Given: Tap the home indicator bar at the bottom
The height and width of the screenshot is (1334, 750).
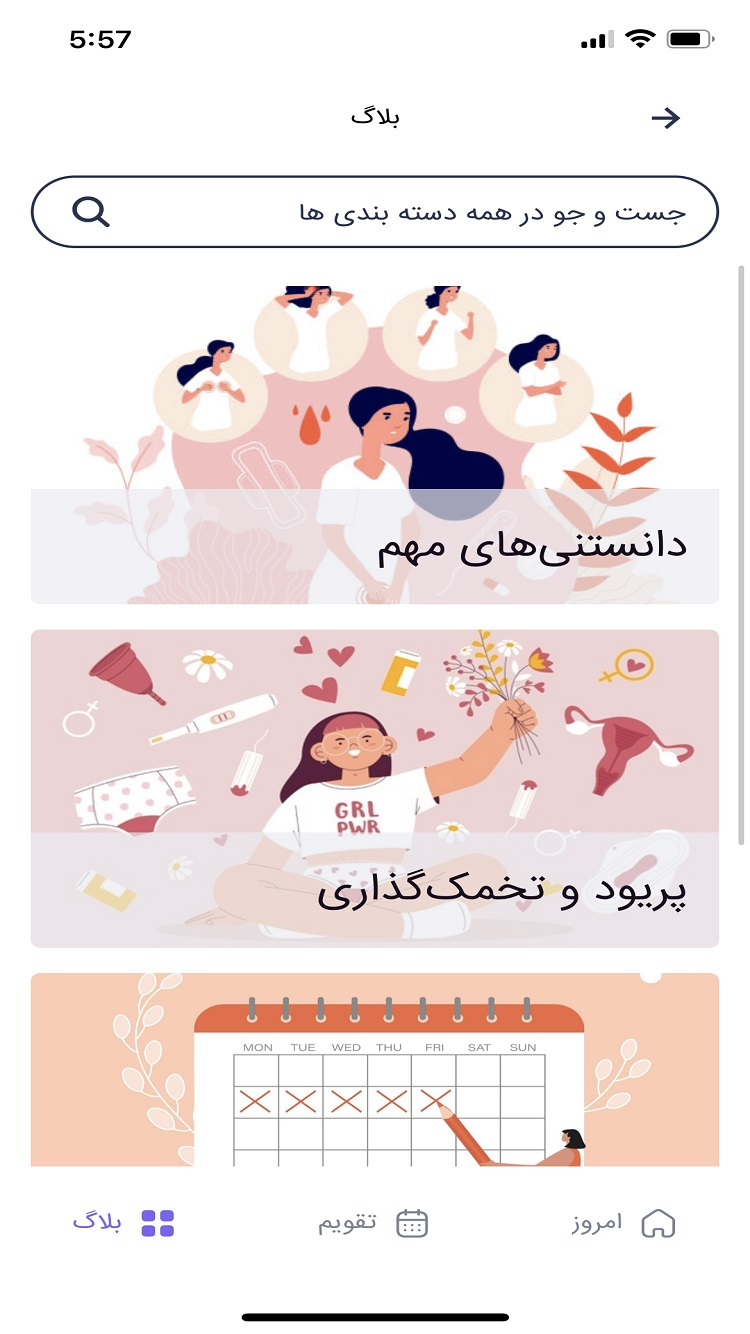Looking at the screenshot, I should coord(375,1315).
